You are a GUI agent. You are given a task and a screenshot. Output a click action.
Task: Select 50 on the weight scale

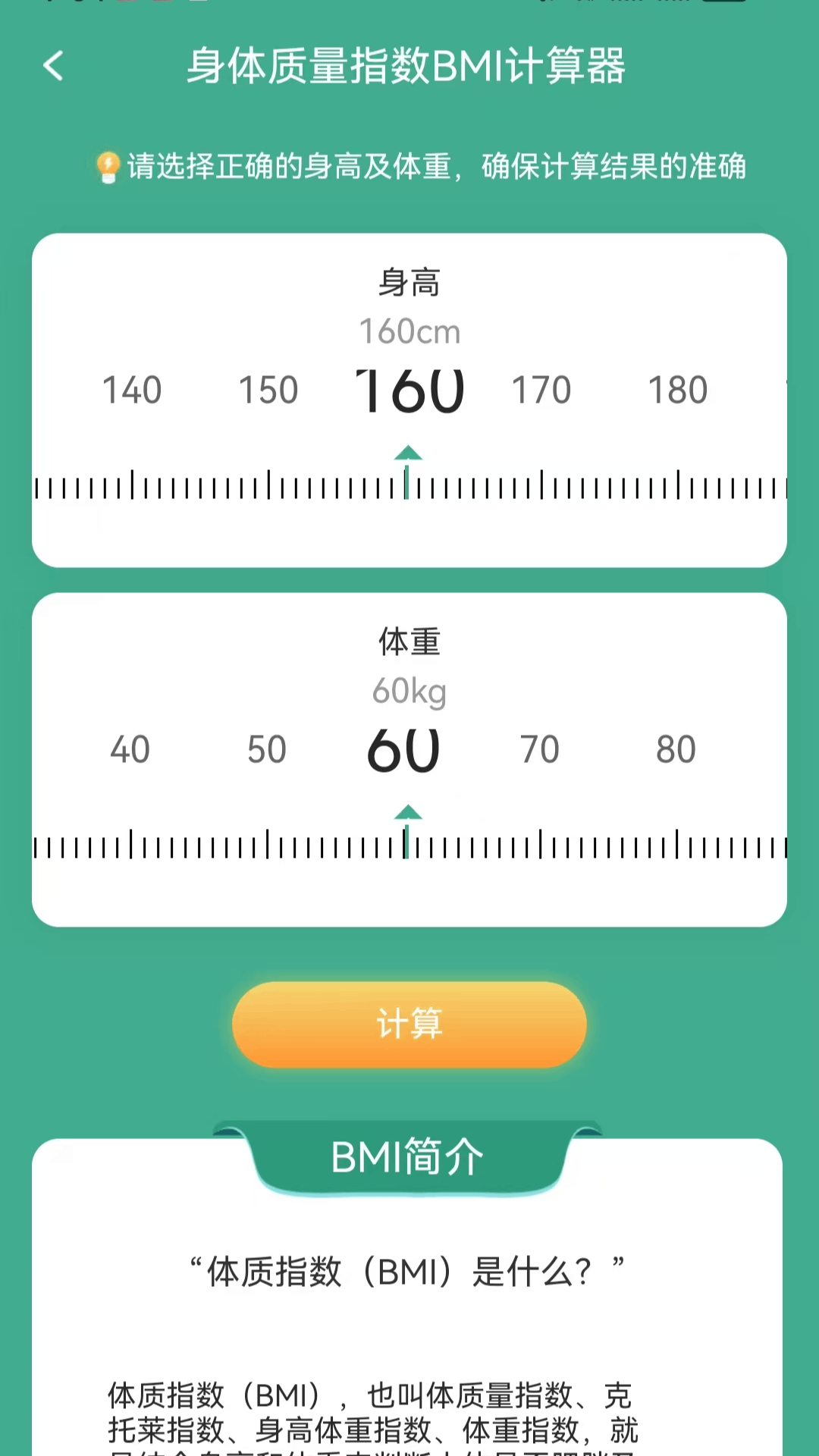pyautogui.click(x=267, y=748)
